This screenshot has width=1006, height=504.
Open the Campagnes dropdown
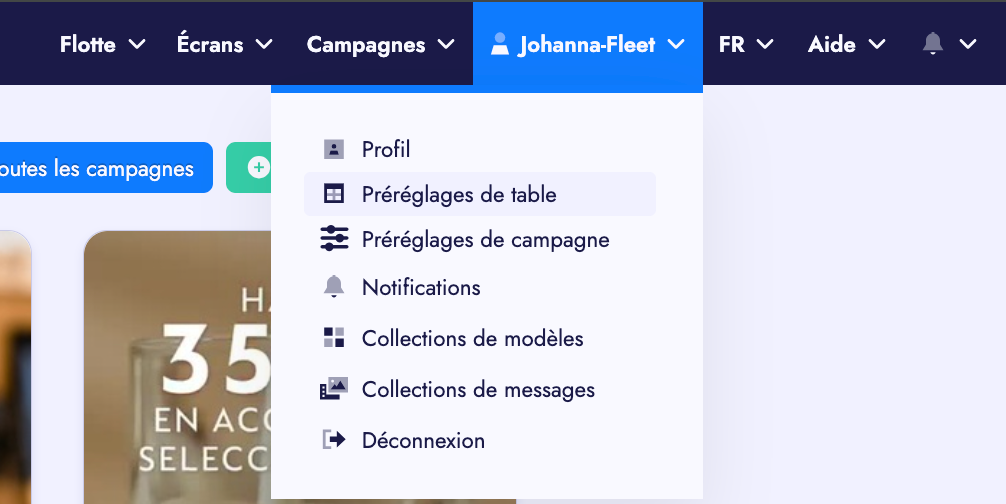coord(380,45)
